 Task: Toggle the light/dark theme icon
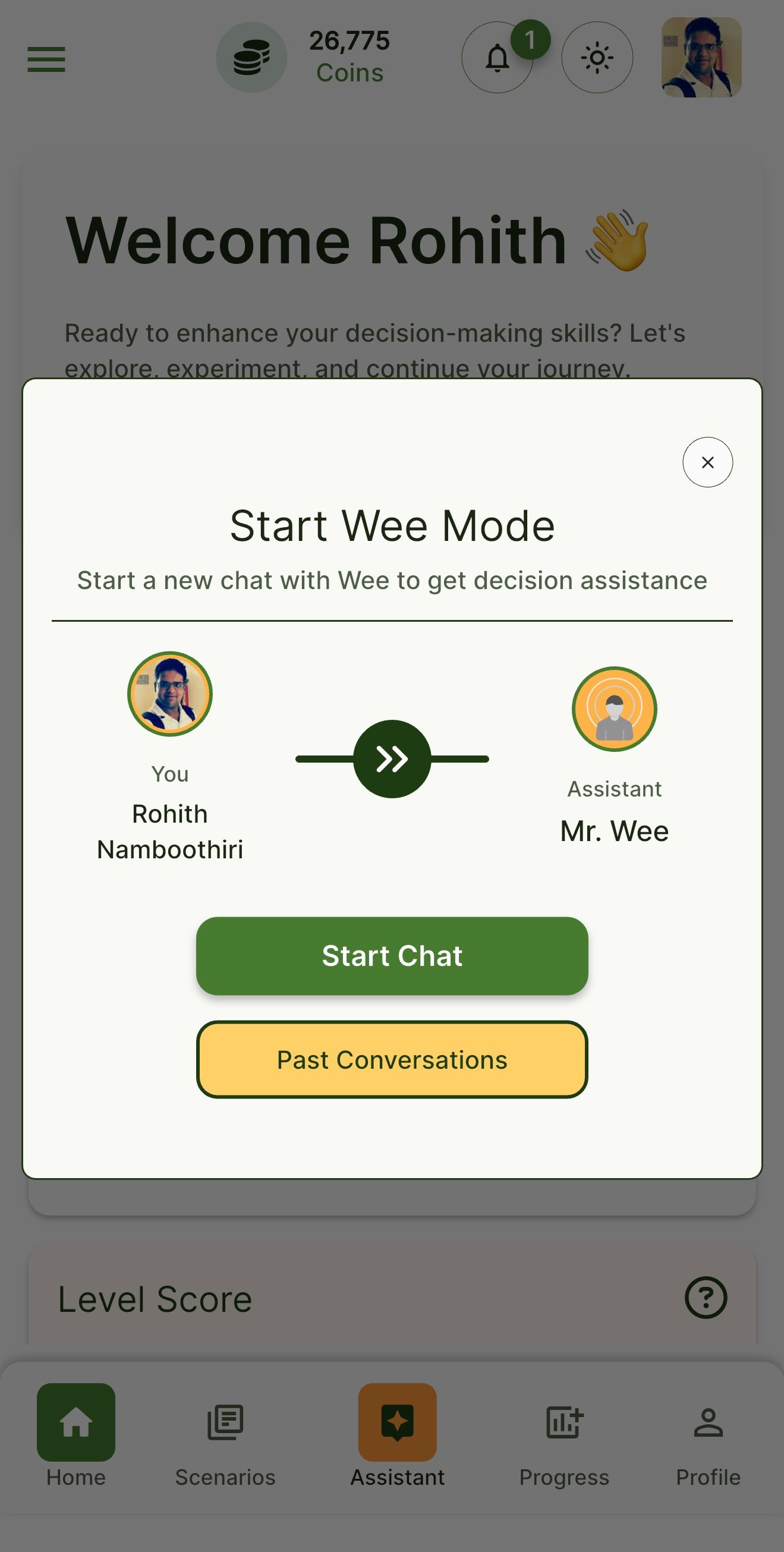click(597, 58)
